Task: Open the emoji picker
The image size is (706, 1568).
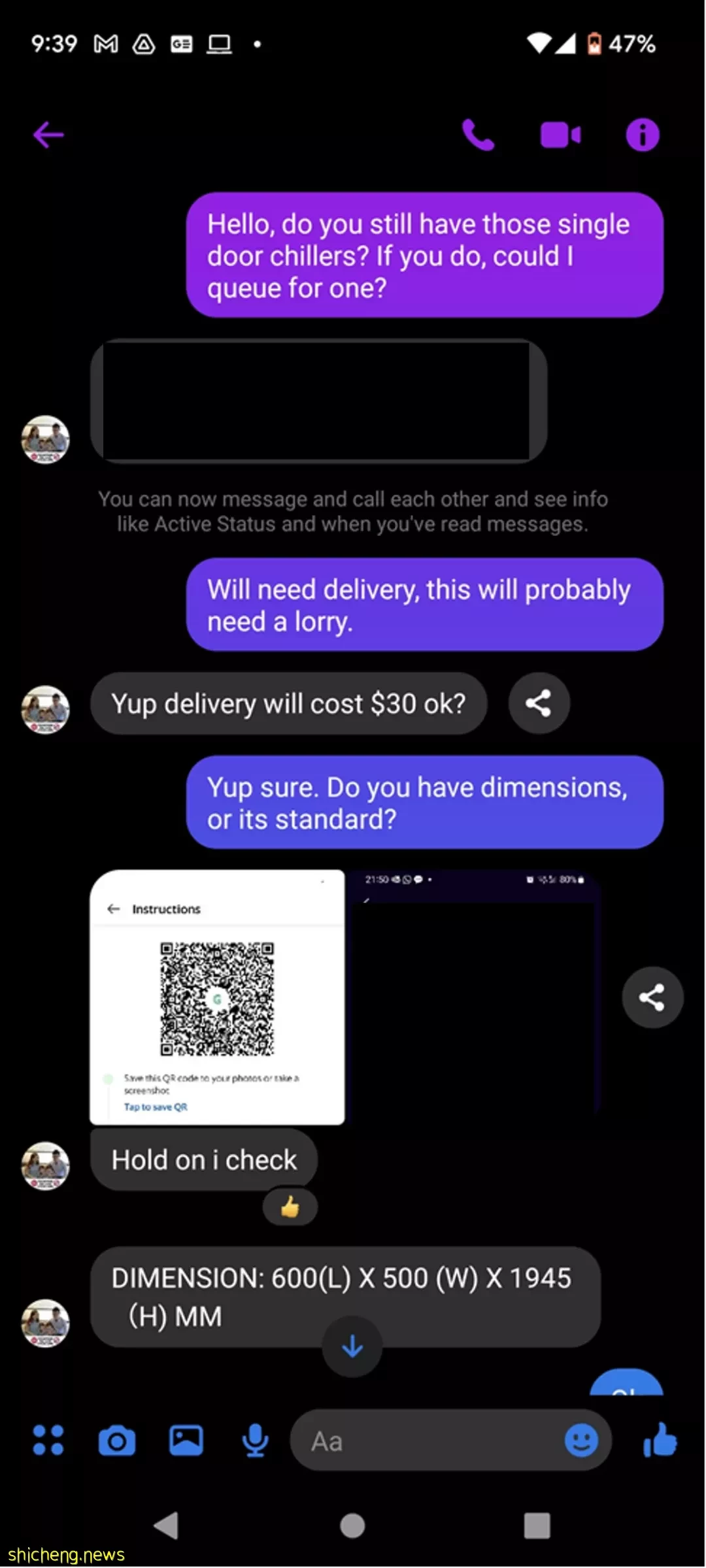Action: [x=580, y=1440]
